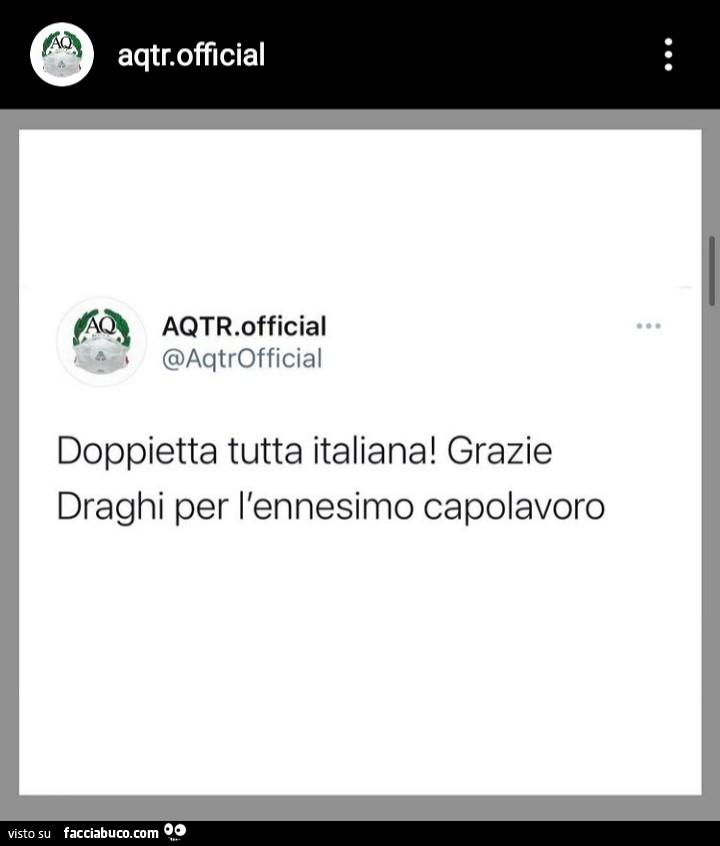720x846 pixels.
Task: Click the AQTR.official display name
Action: [x=245, y=326]
